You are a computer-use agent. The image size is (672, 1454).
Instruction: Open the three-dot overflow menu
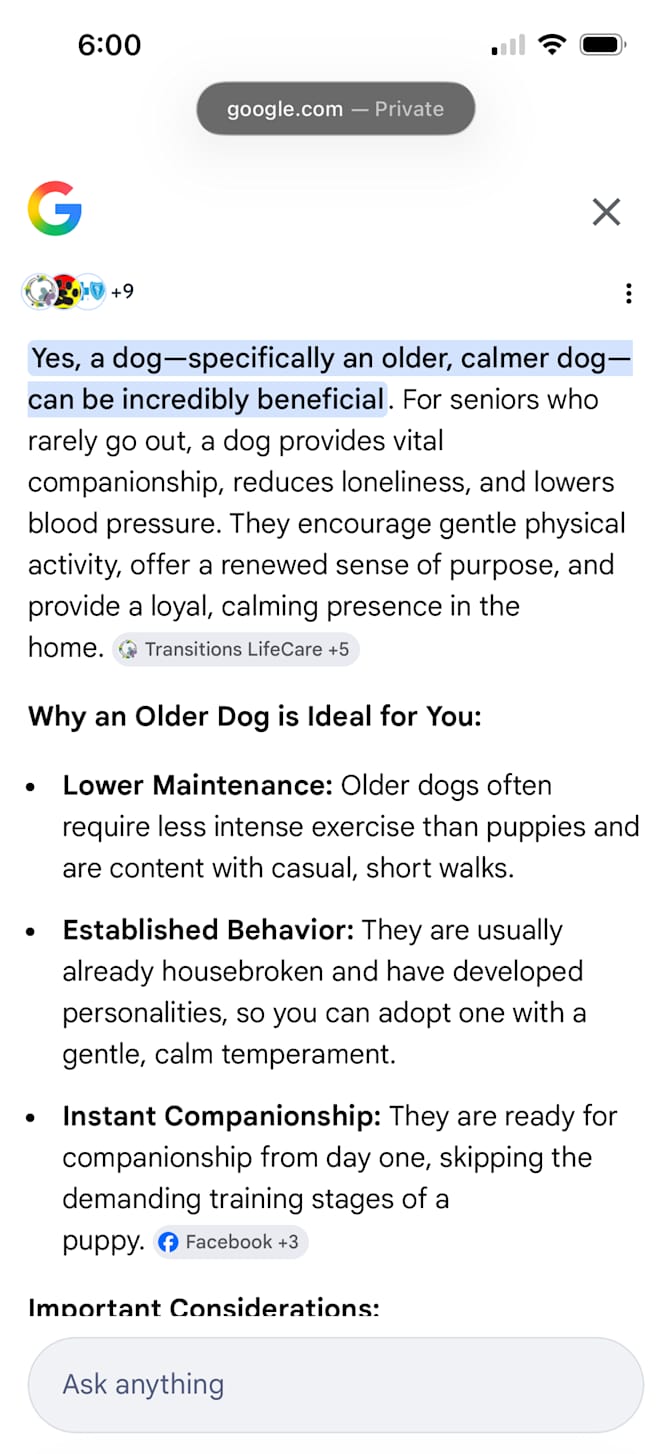point(628,293)
